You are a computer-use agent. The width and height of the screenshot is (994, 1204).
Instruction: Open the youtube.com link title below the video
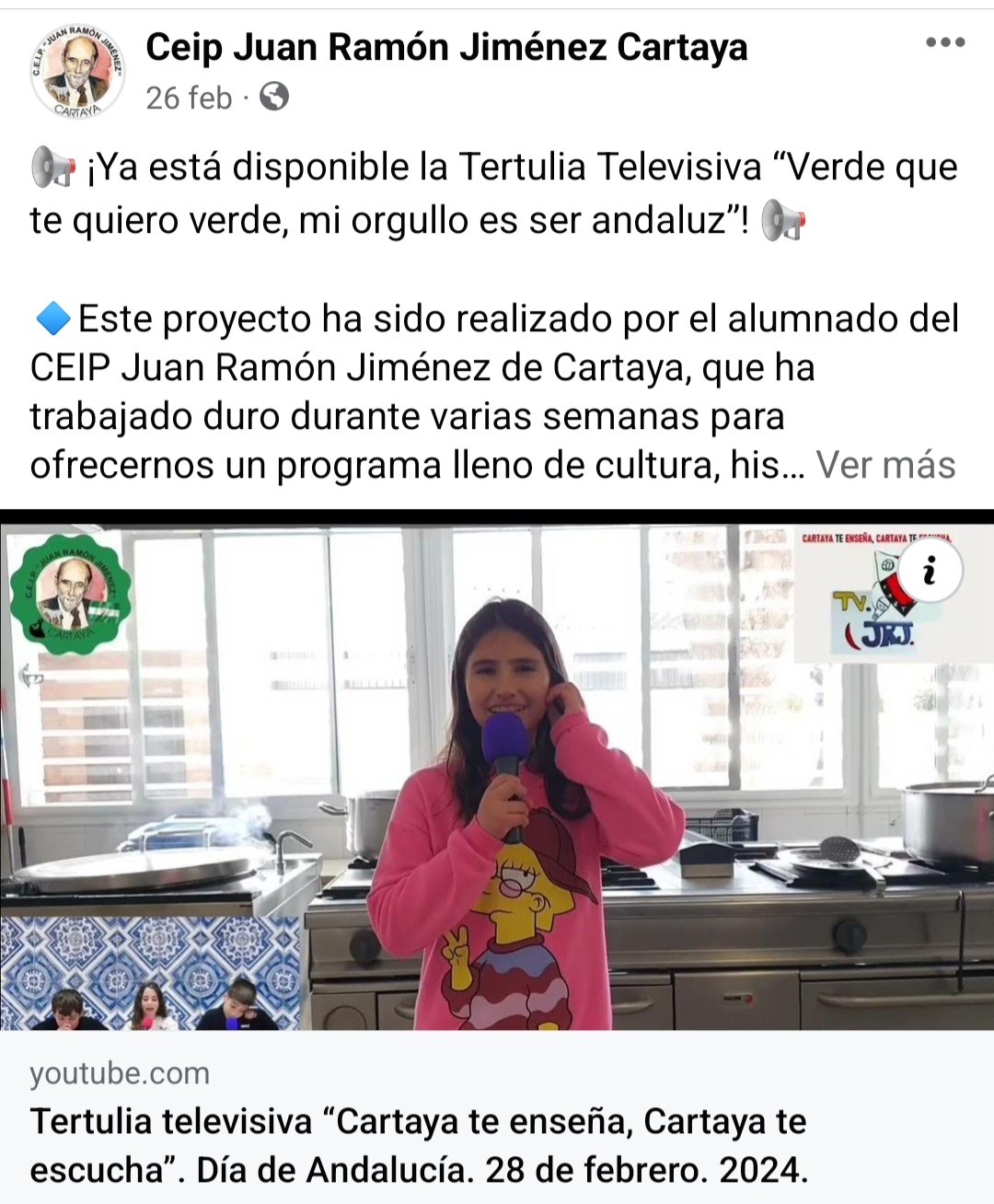click(419, 1145)
